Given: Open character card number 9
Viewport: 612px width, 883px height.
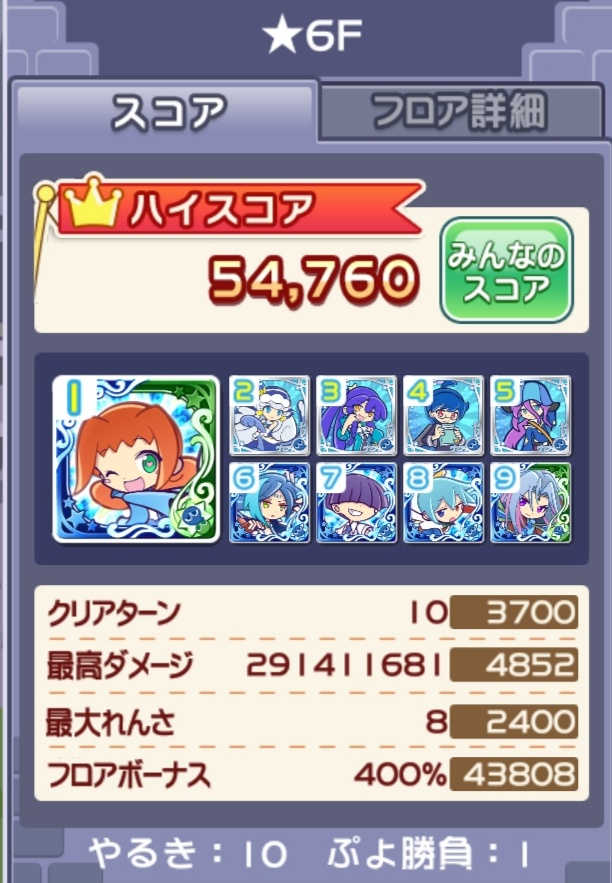Looking at the screenshot, I should click(x=530, y=502).
